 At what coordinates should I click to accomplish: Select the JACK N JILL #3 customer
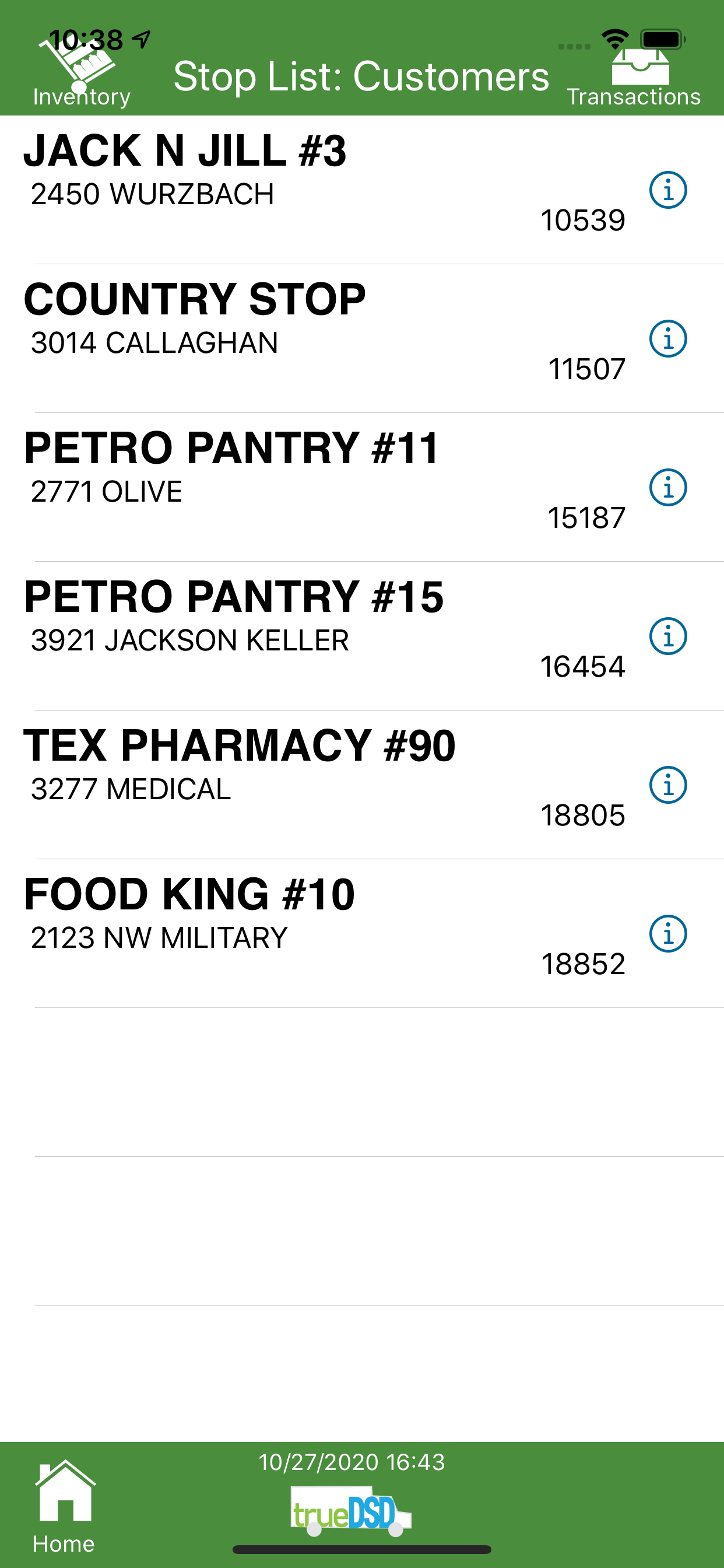[362, 190]
